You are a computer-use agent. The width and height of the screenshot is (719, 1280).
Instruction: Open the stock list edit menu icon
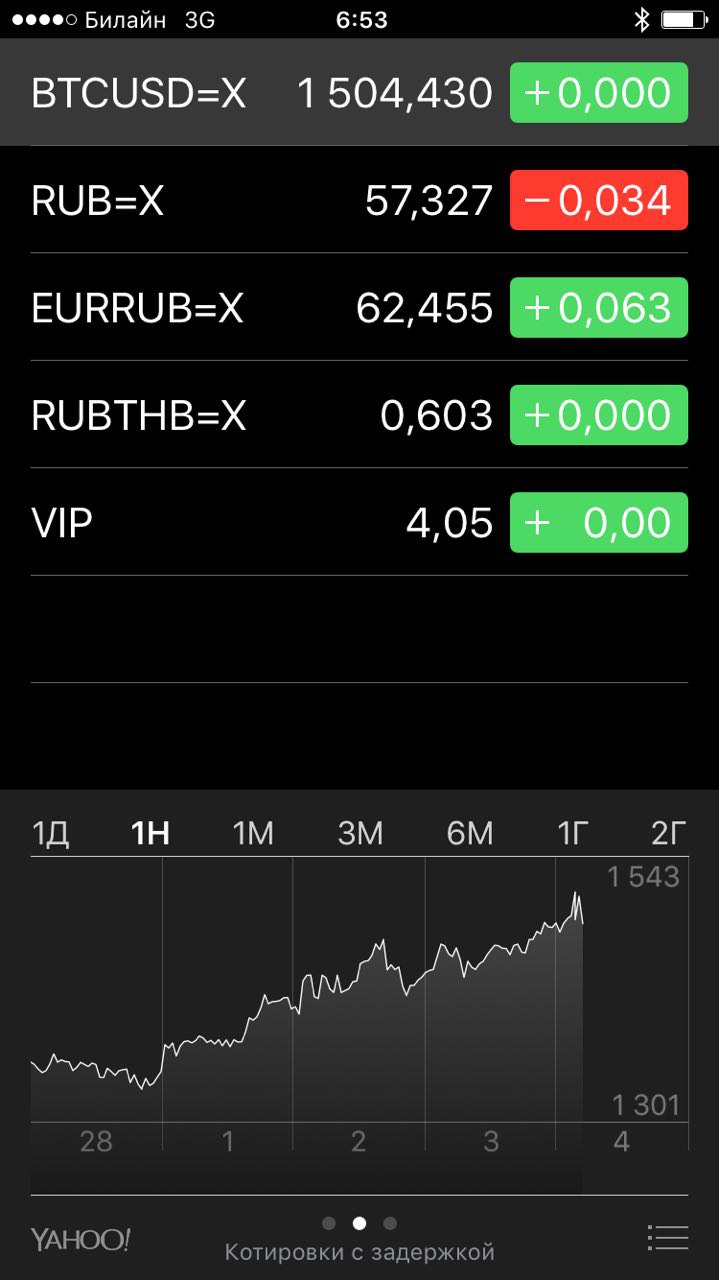click(667, 1238)
